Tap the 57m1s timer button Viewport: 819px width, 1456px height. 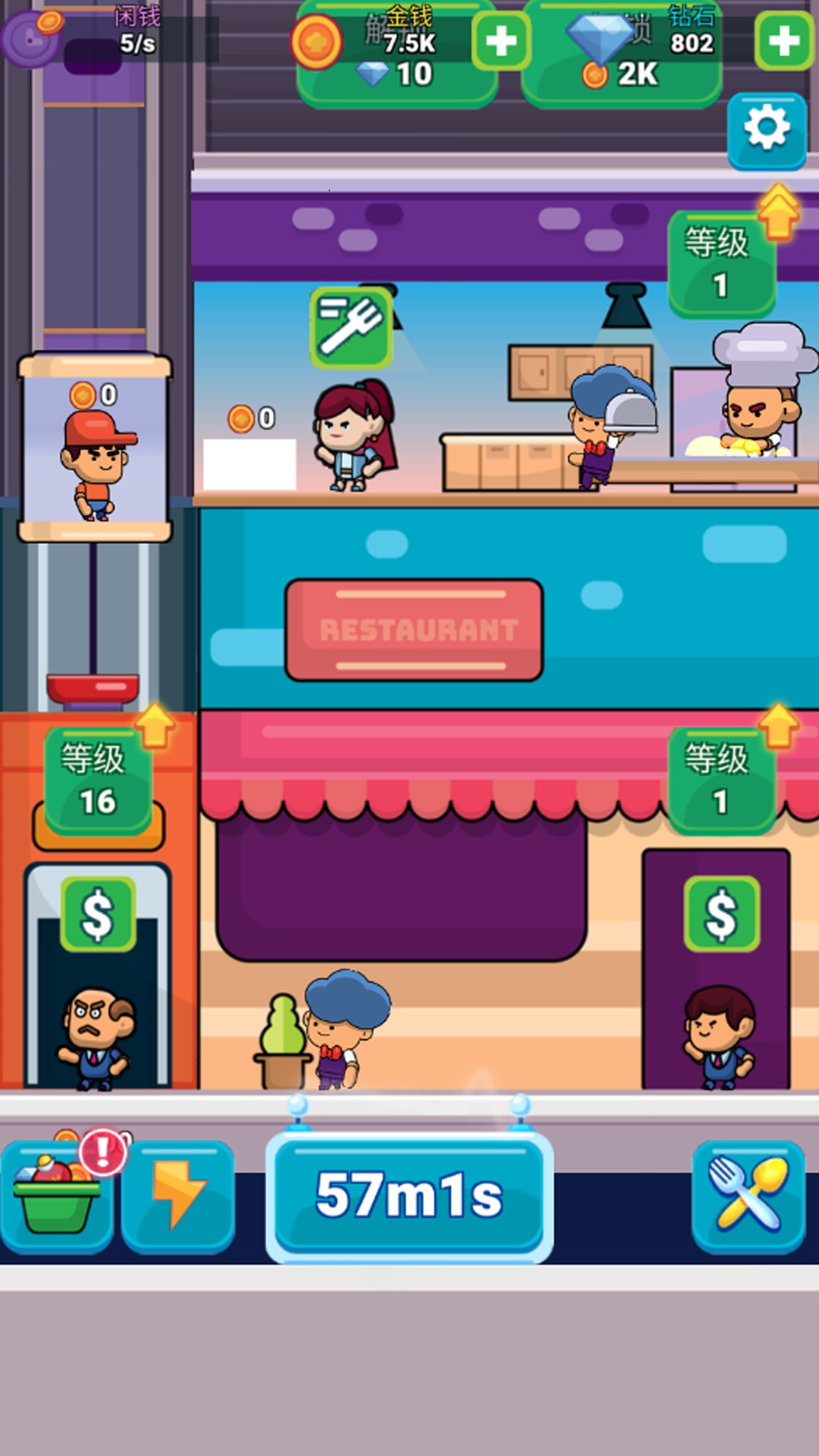click(409, 1196)
